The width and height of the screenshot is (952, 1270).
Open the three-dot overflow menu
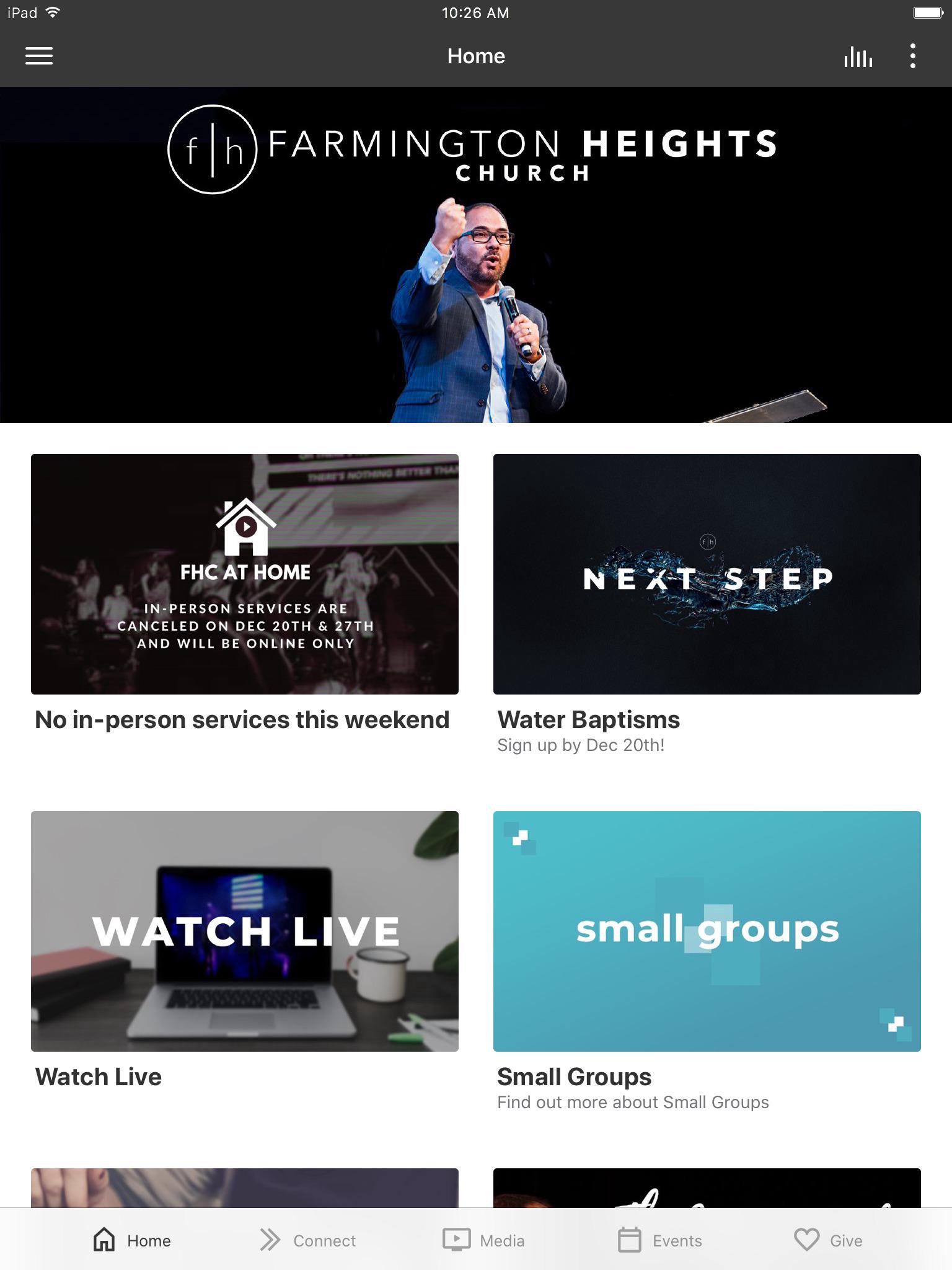(912, 56)
